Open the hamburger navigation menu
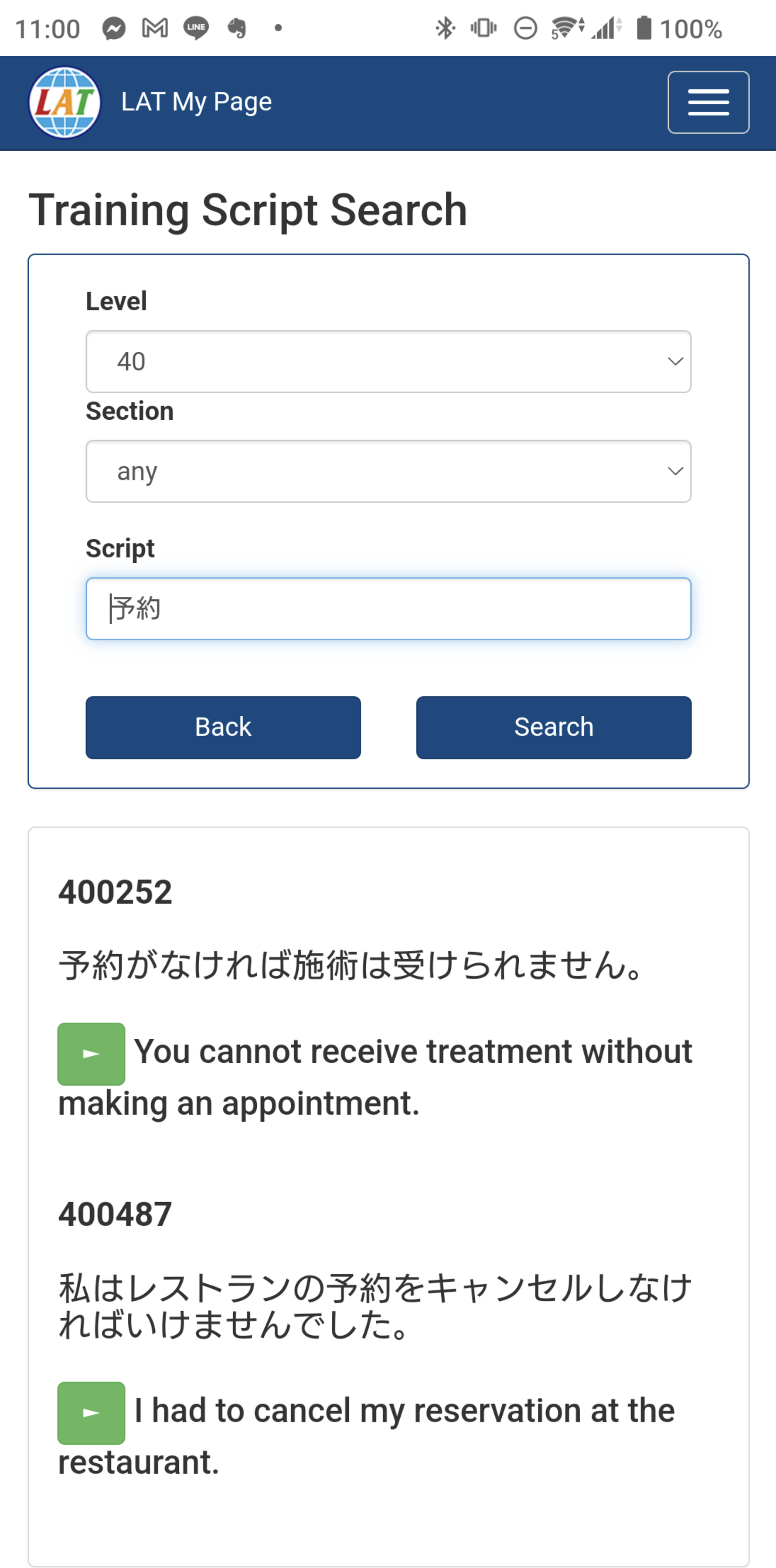The image size is (776, 1568). (708, 102)
